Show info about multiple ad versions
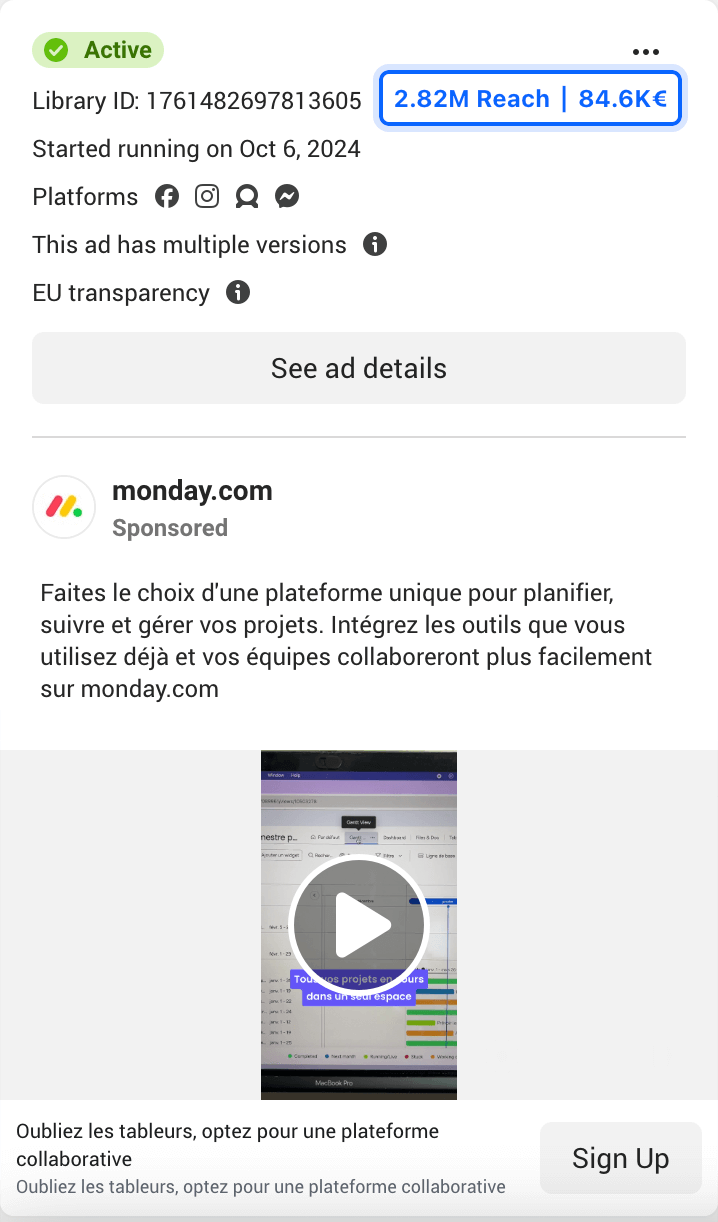 [x=375, y=244]
